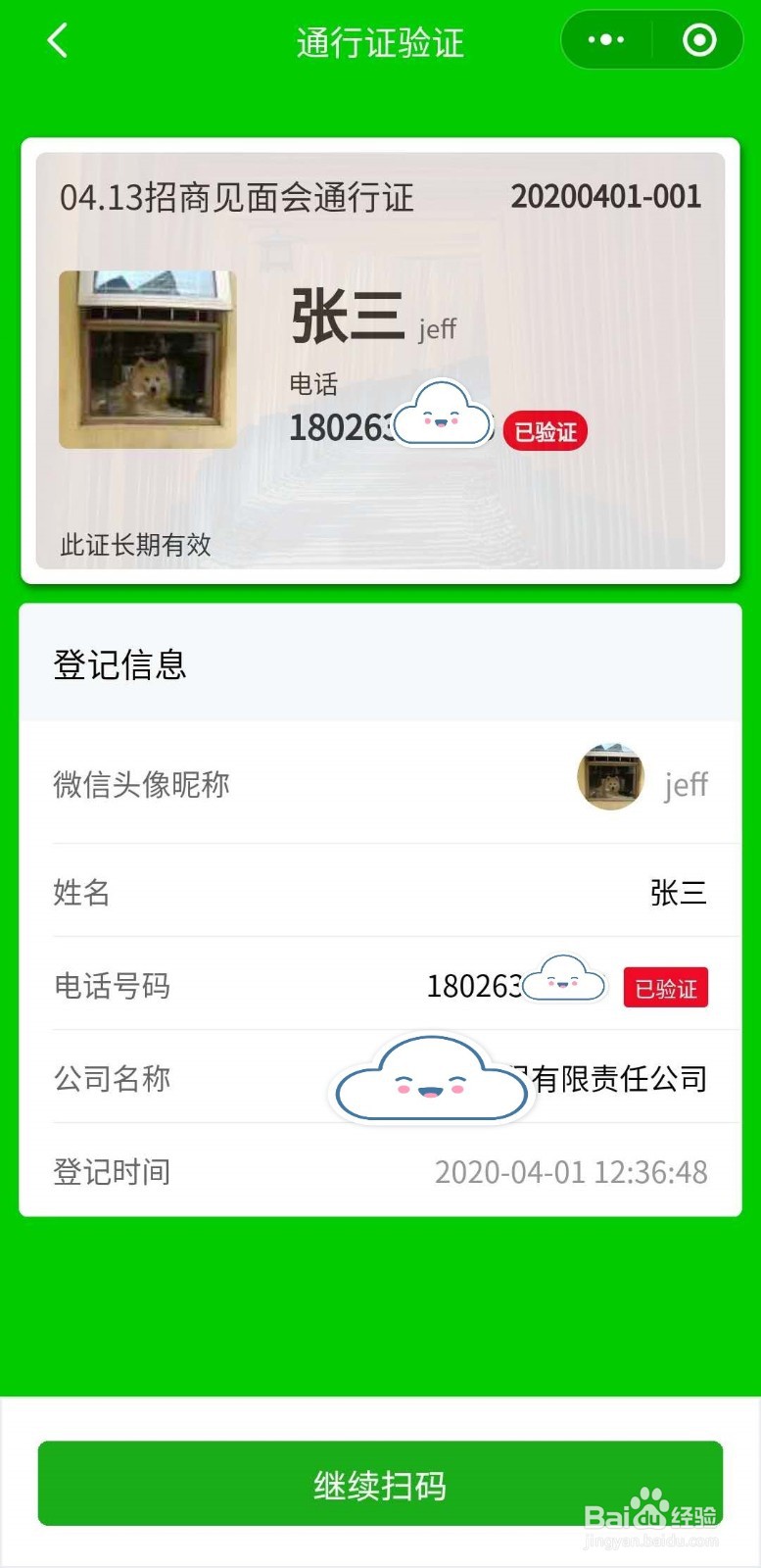Tap jeff's round avatar in 微信头像昵称 row
The image size is (761, 1568).
[x=609, y=777]
